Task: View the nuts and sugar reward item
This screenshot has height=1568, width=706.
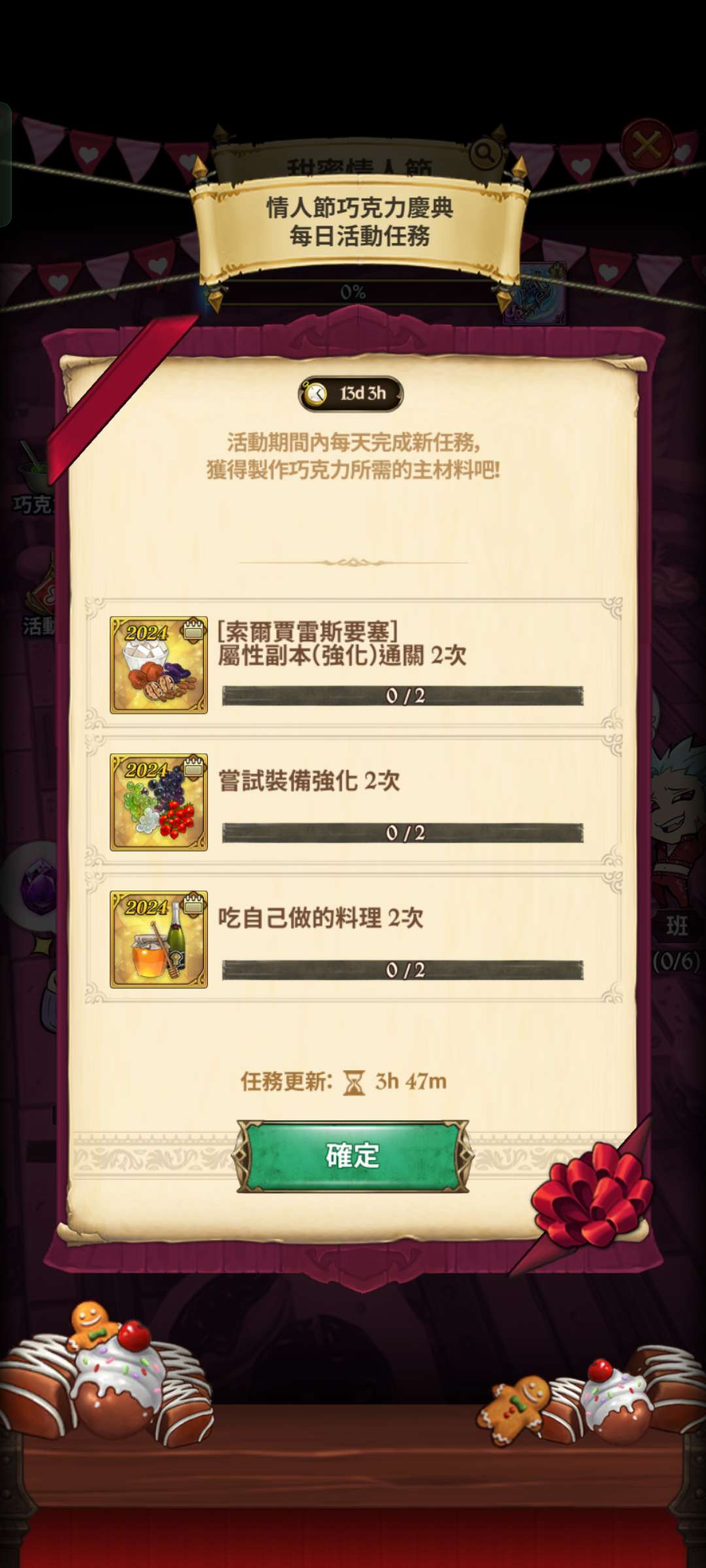Action: click(x=159, y=664)
